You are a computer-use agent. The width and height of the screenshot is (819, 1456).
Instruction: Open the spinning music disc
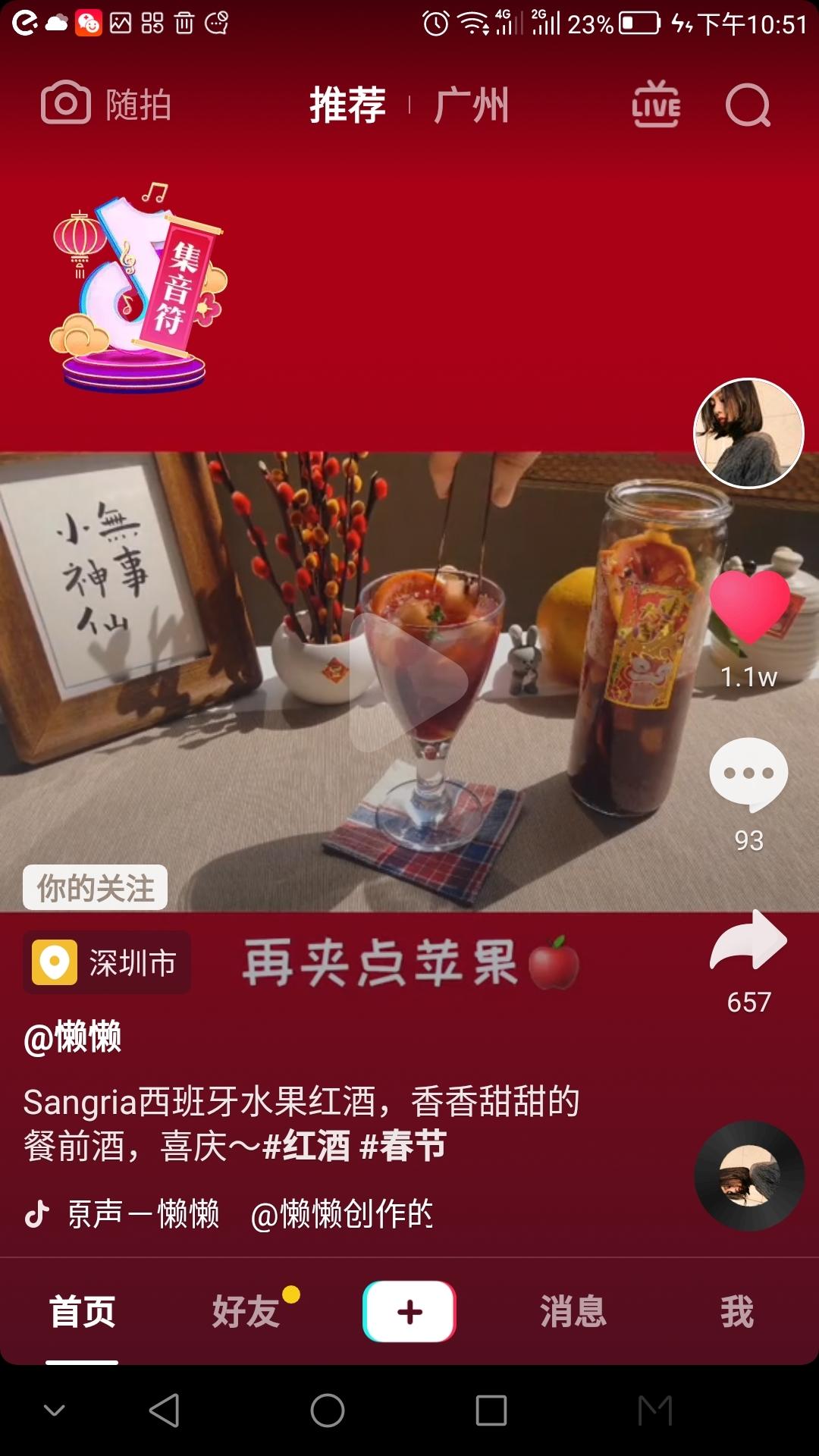click(x=748, y=1175)
